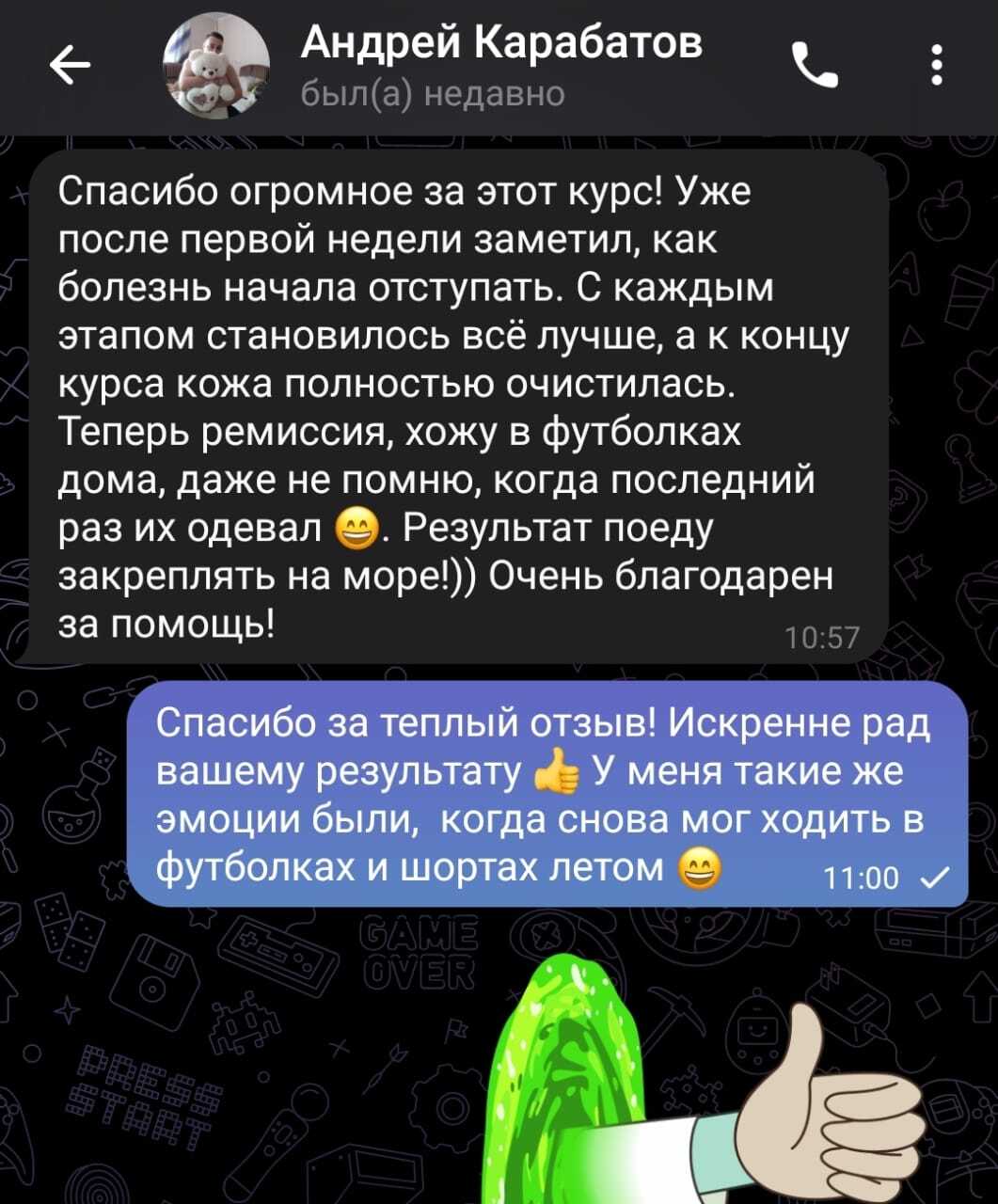Open the chat overflow menu
The image size is (998, 1204).
point(936,66)
